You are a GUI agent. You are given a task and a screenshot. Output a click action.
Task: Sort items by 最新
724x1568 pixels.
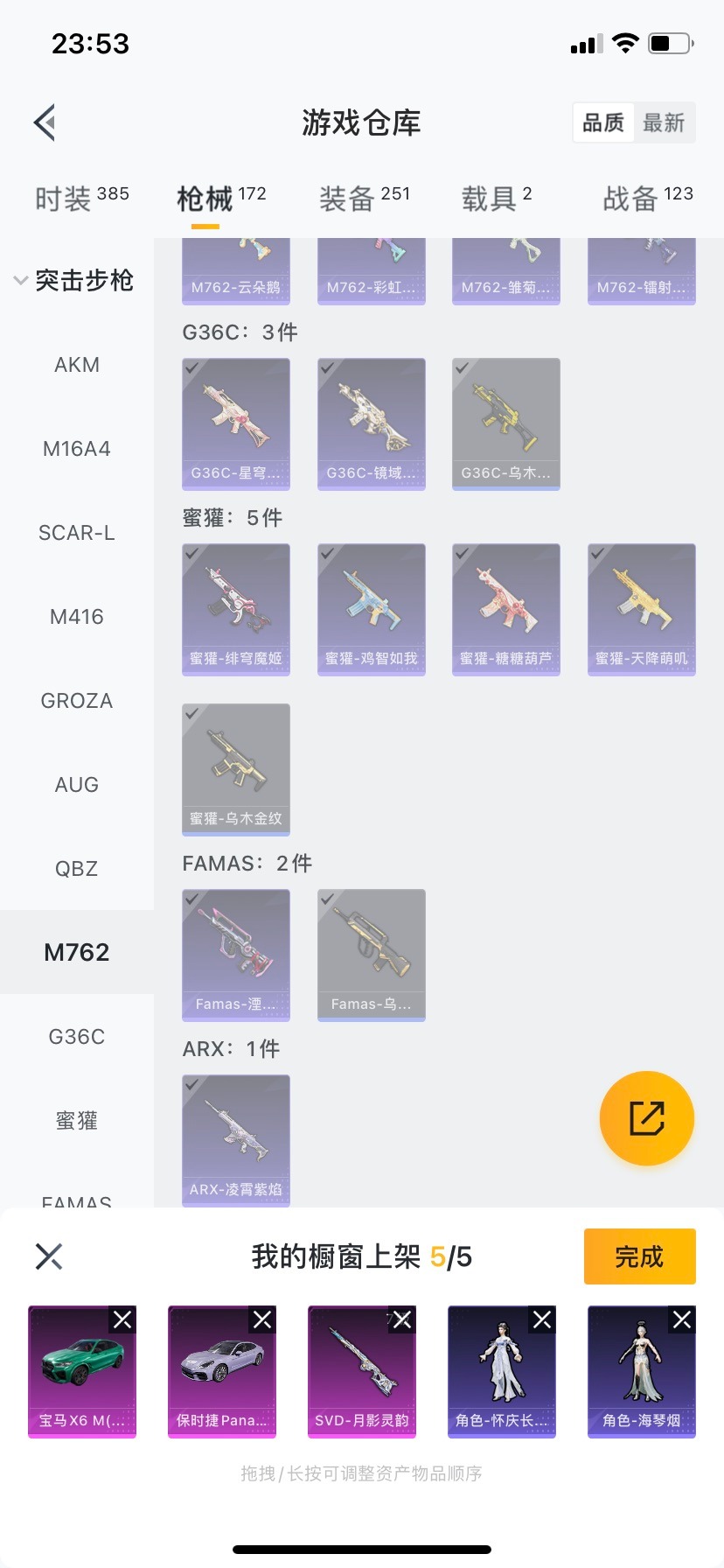664,122
